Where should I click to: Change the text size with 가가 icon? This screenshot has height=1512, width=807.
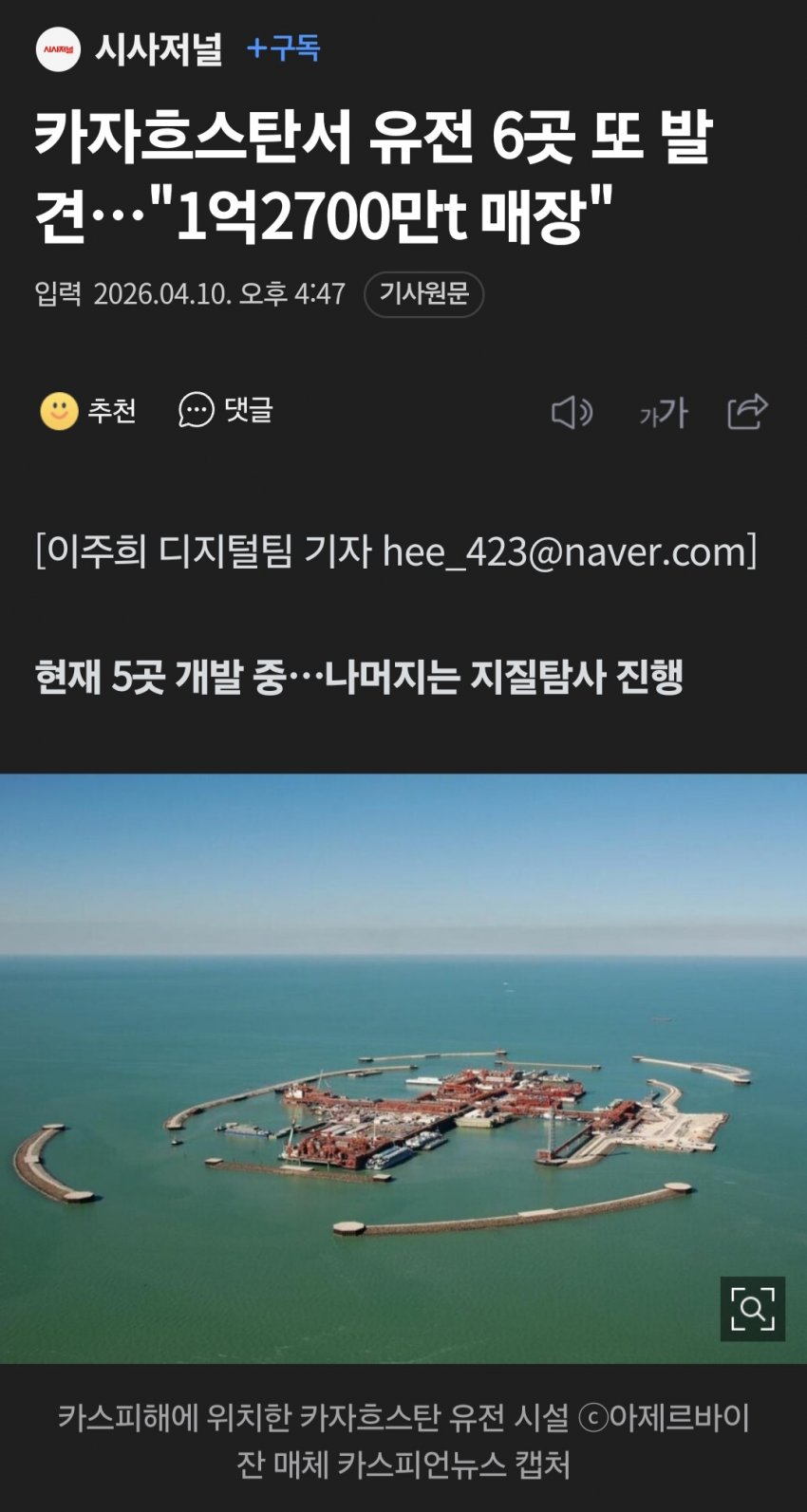pos(664,413)
